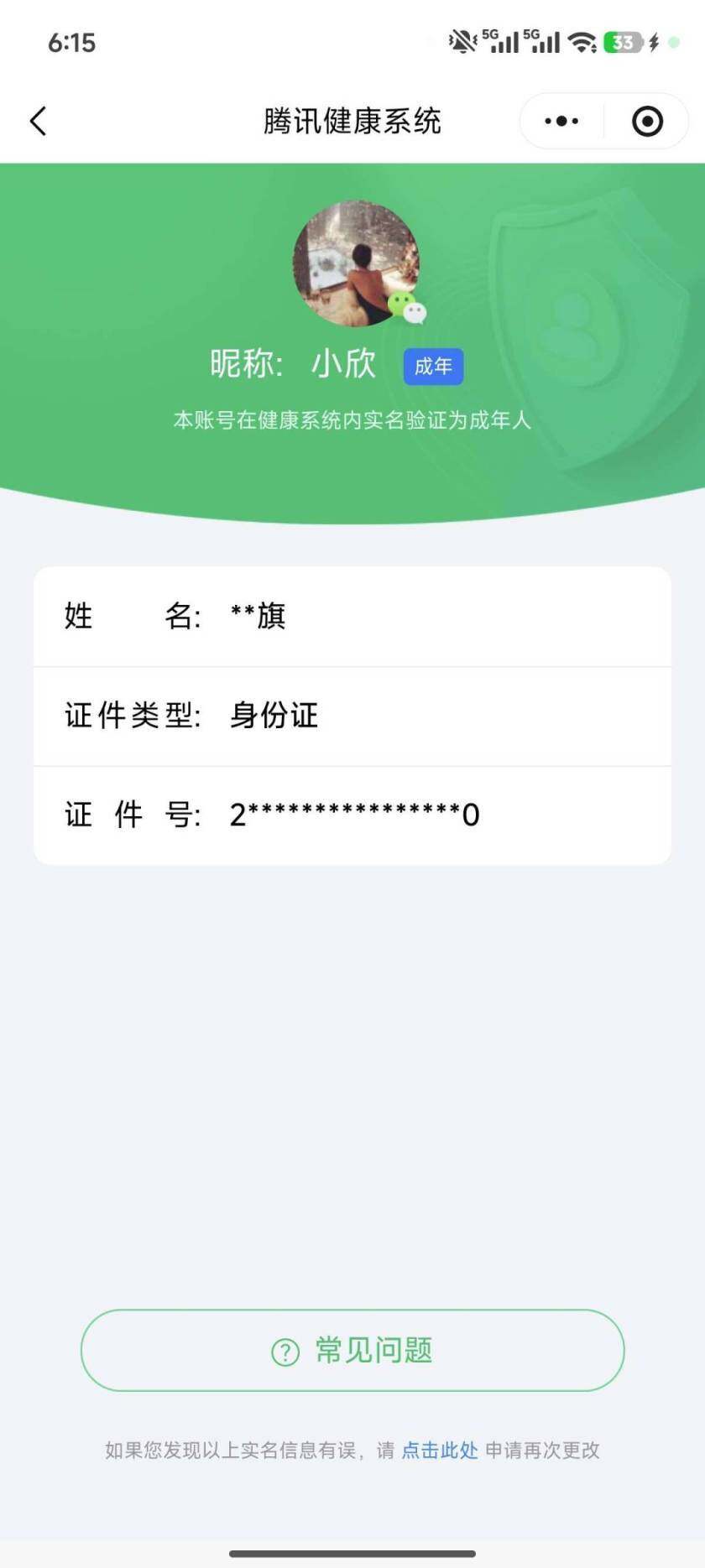This screenshot has height=1568, width=705.
Task: Select the clock showing 6:15
Action: 72,43
